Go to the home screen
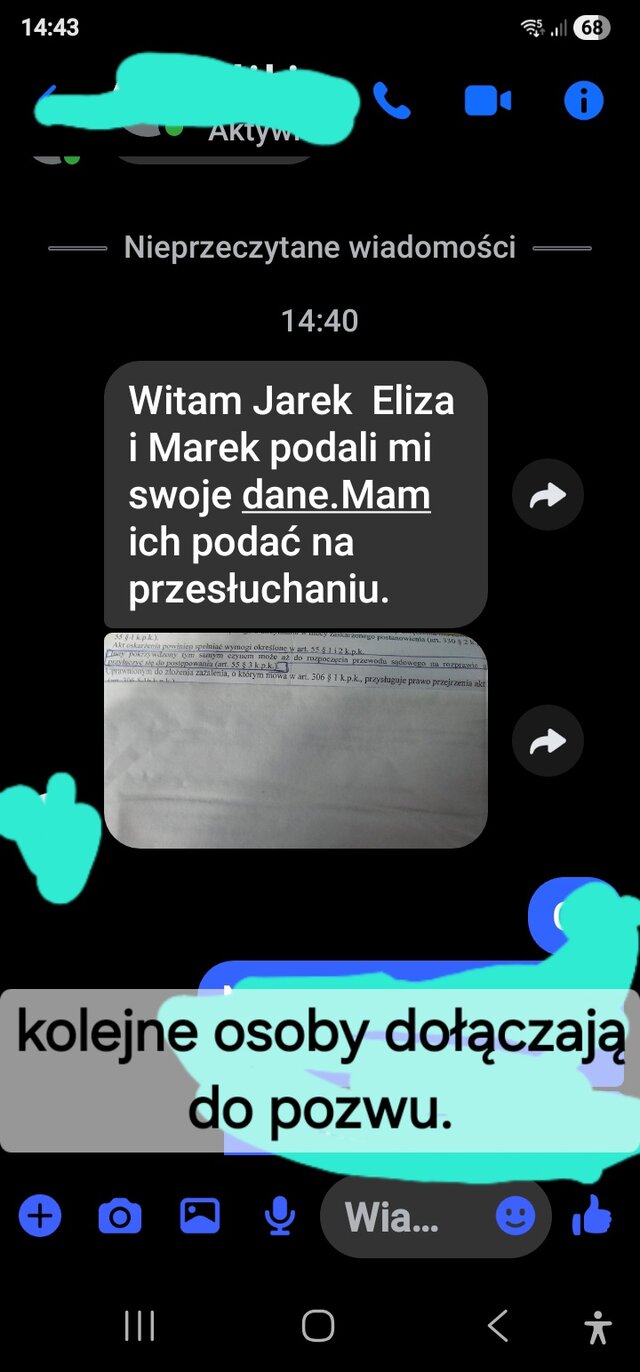Image resolution: width=640 pixels, height=1372 pixels. 318,1326
